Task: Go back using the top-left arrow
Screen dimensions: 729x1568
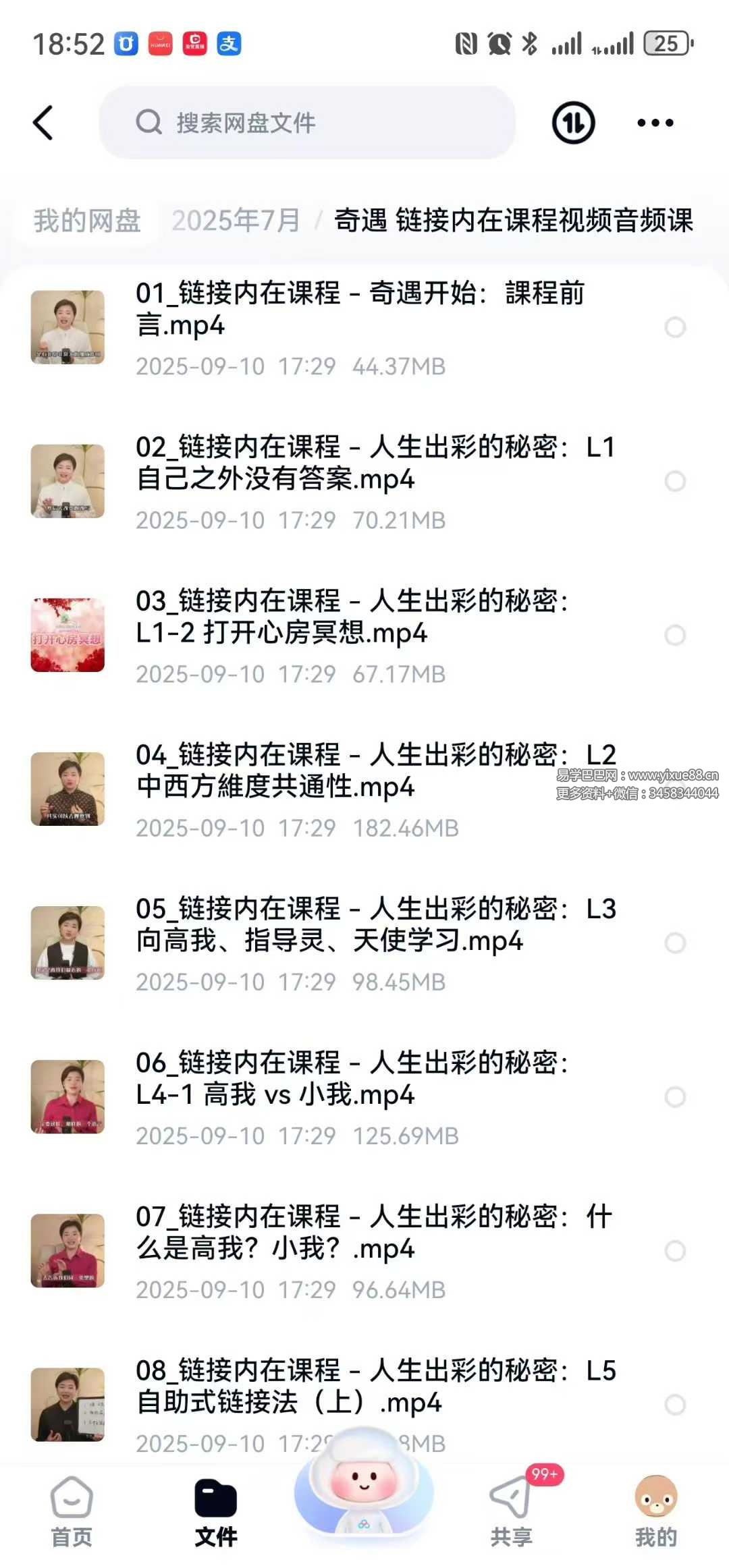Action: pyautogui.click(x=43, y=123)
